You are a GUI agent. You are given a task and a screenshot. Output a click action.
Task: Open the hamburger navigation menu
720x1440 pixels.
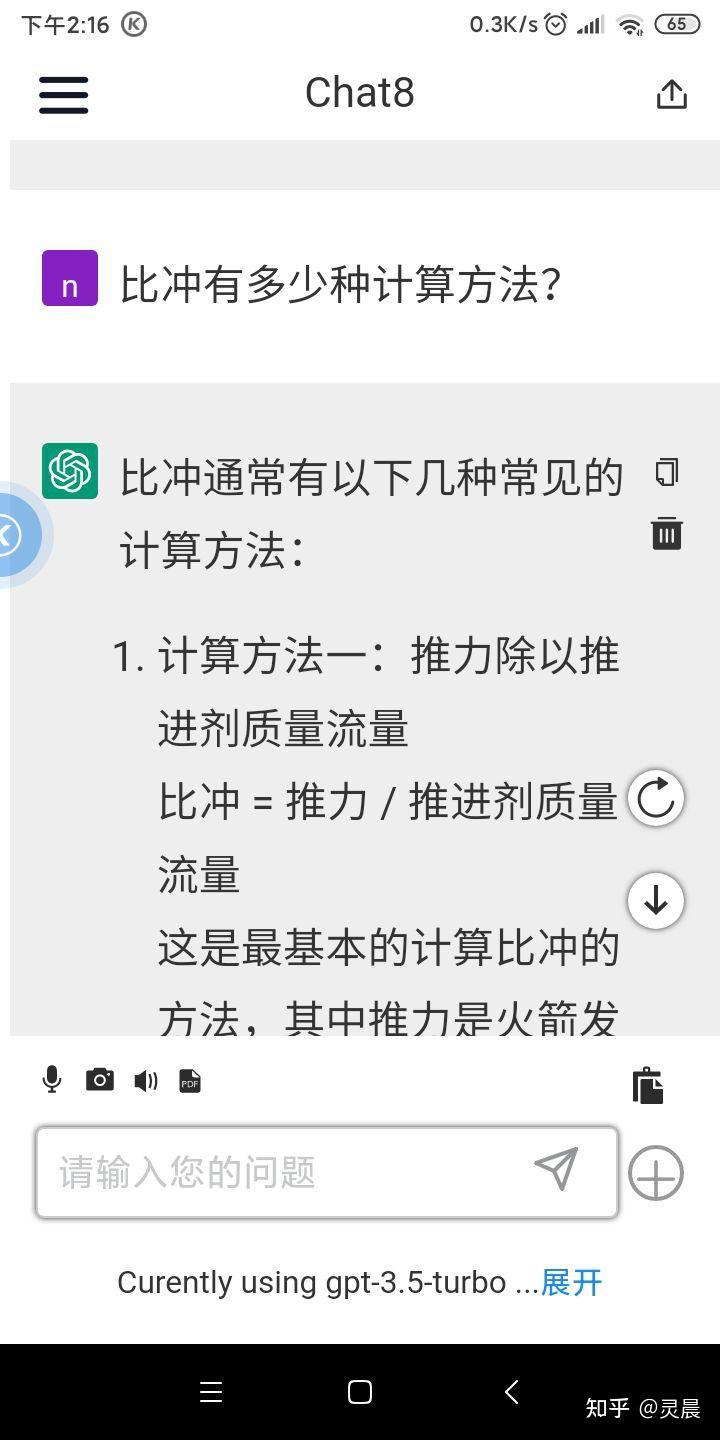click(63, 95)
